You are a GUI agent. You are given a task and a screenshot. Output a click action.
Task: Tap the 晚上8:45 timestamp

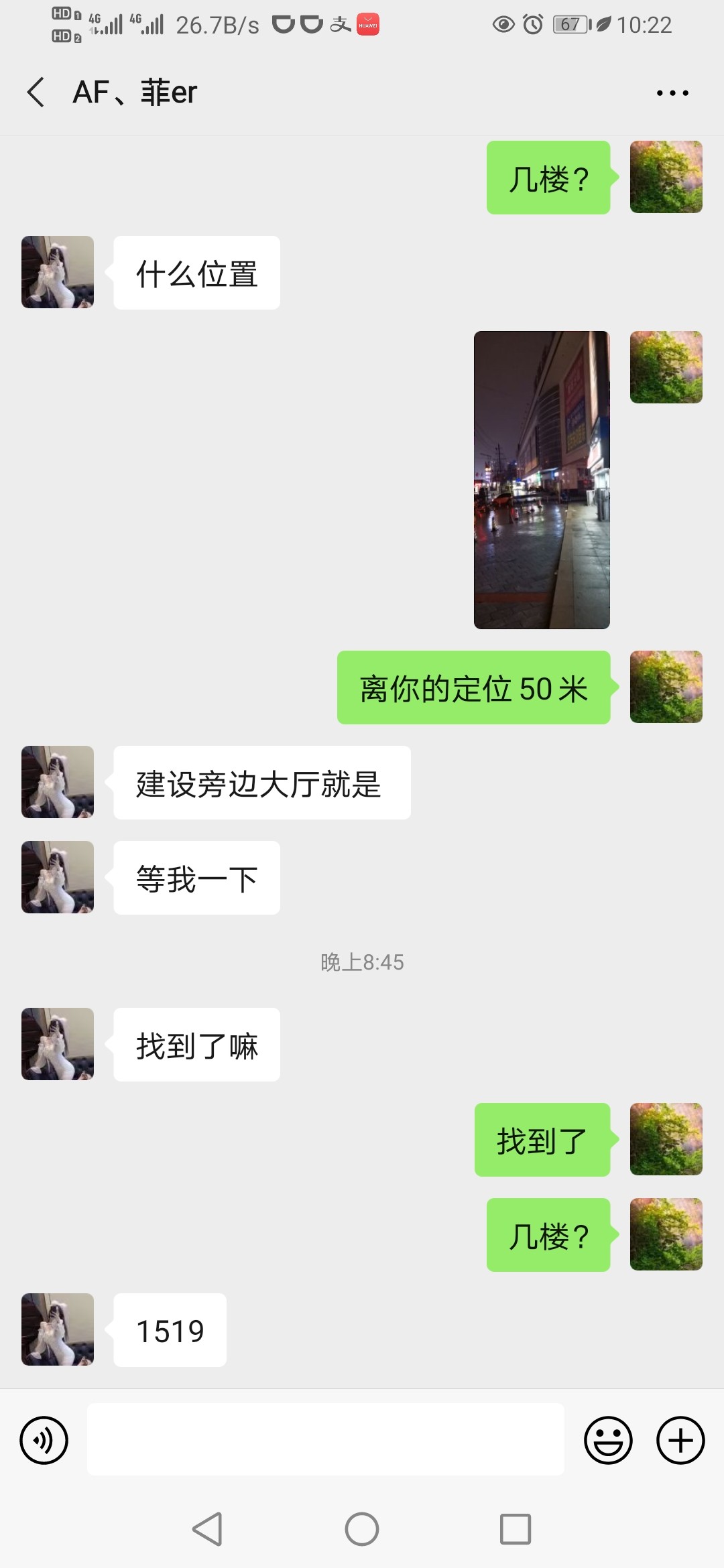pyautogui.click(x=362, y=963)
